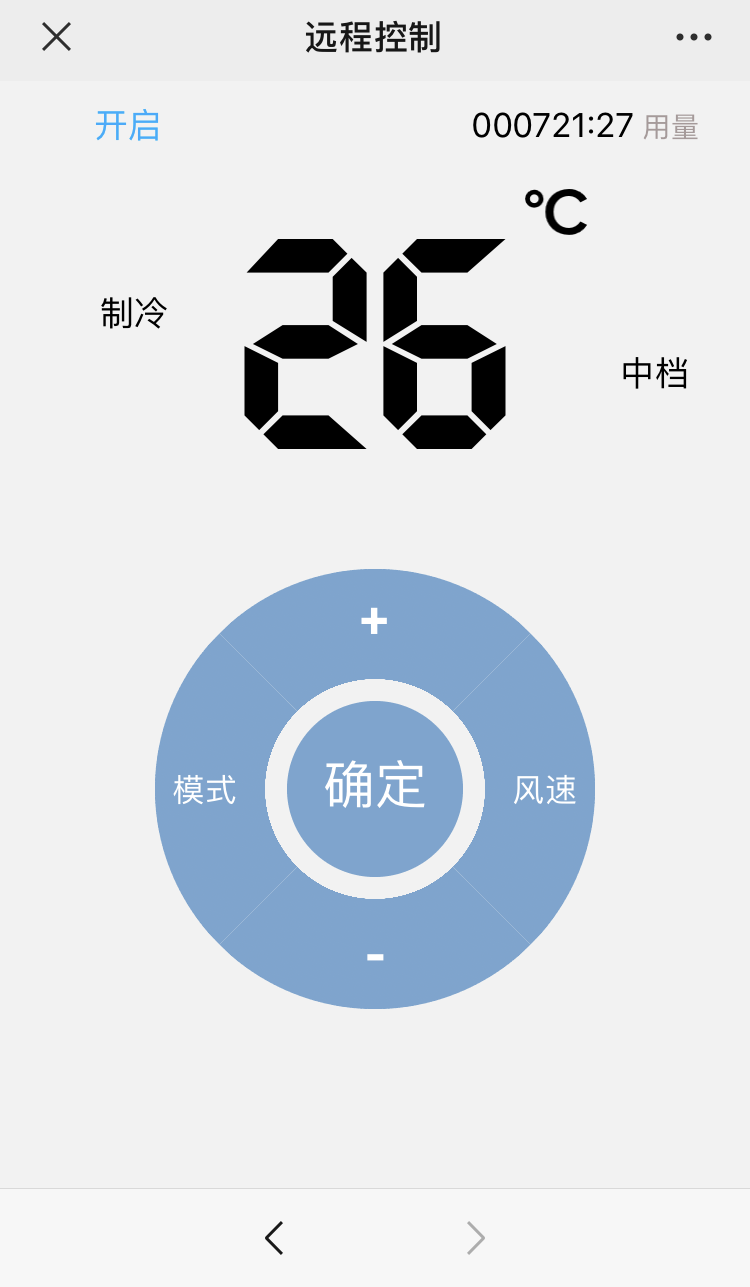
Task: Close the remote control page
Action: pyautogui.click(x=56, y=37)
